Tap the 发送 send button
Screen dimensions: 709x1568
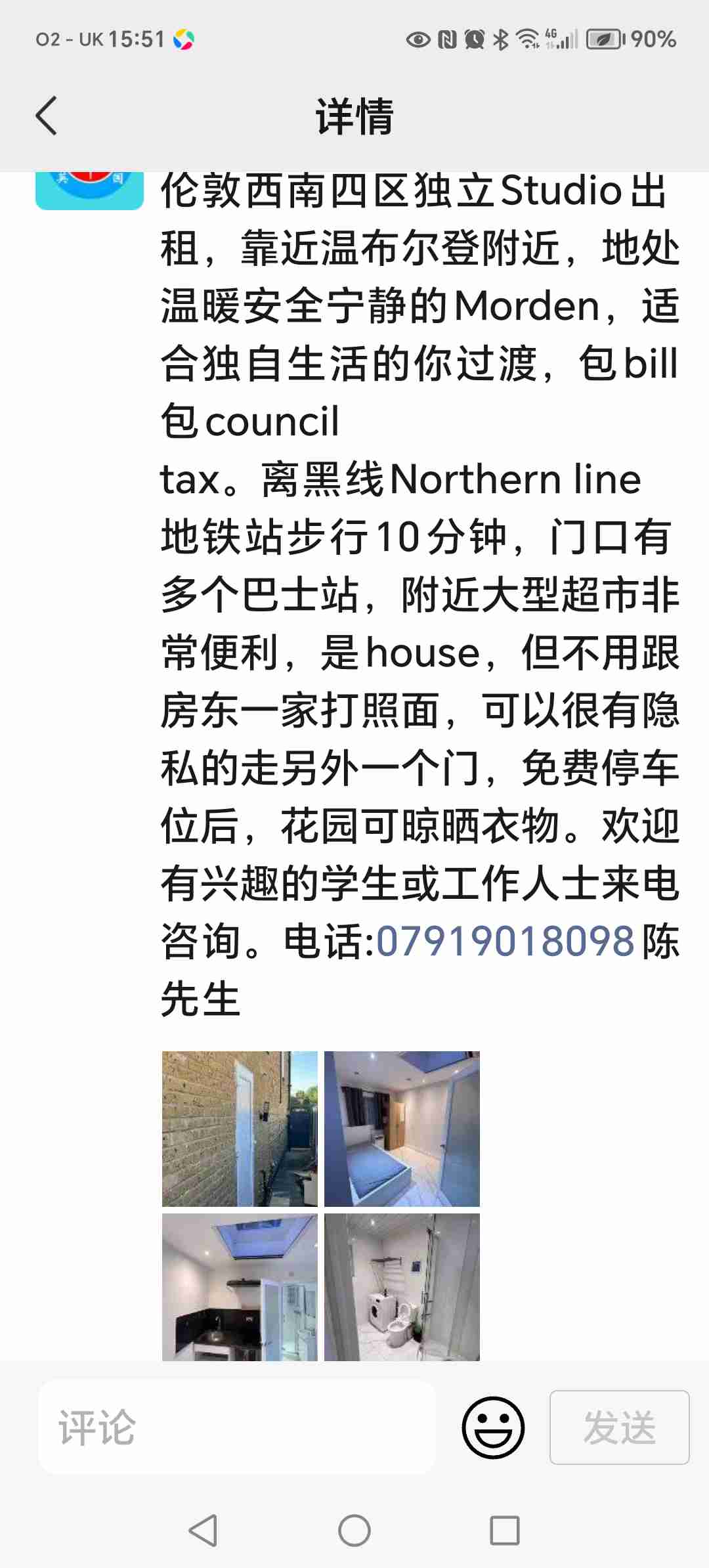[619, 1427]
